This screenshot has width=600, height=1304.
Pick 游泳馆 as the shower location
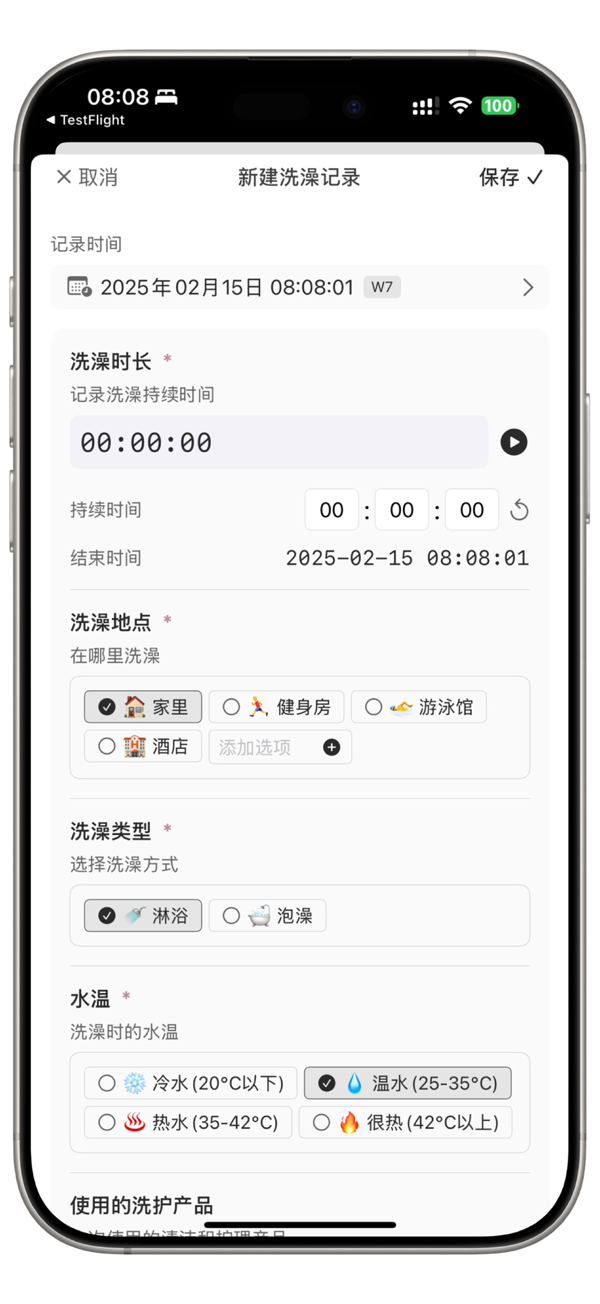click(418, 707)
